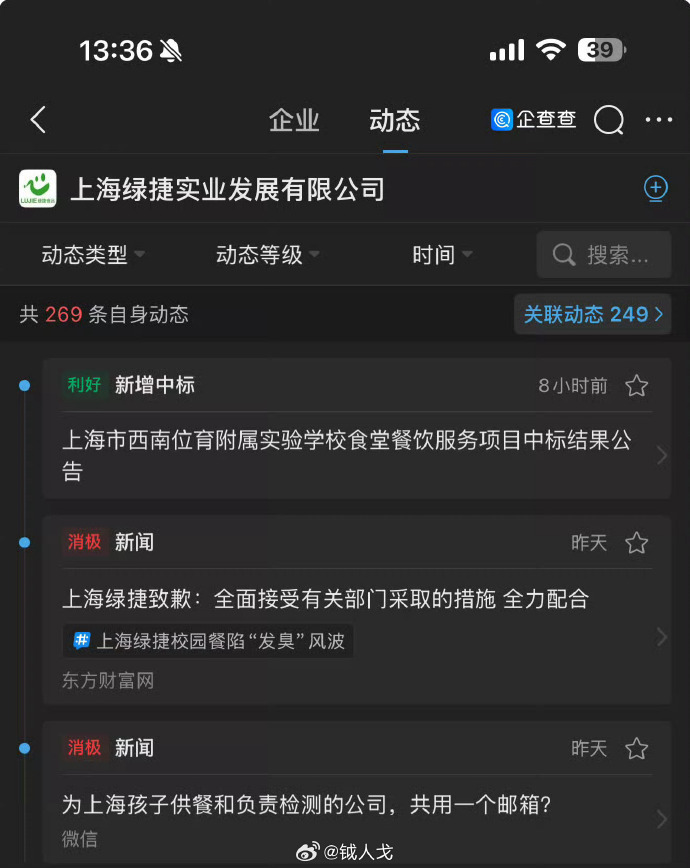Open the 上海绿捷校园餐陷“发臭”风波 topic tag

tap(209, 641)
